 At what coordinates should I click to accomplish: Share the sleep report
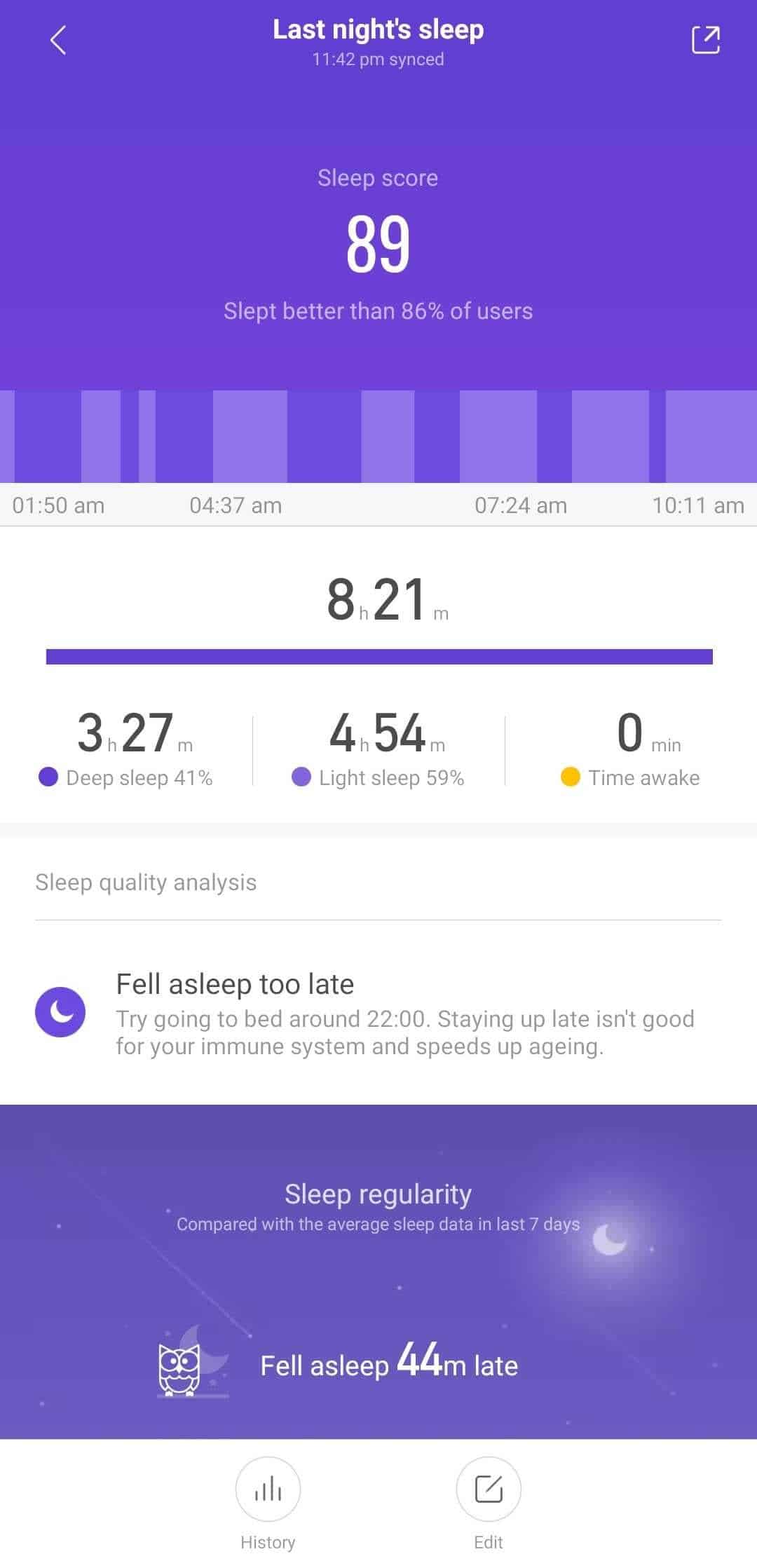click(x=705, y=40)
